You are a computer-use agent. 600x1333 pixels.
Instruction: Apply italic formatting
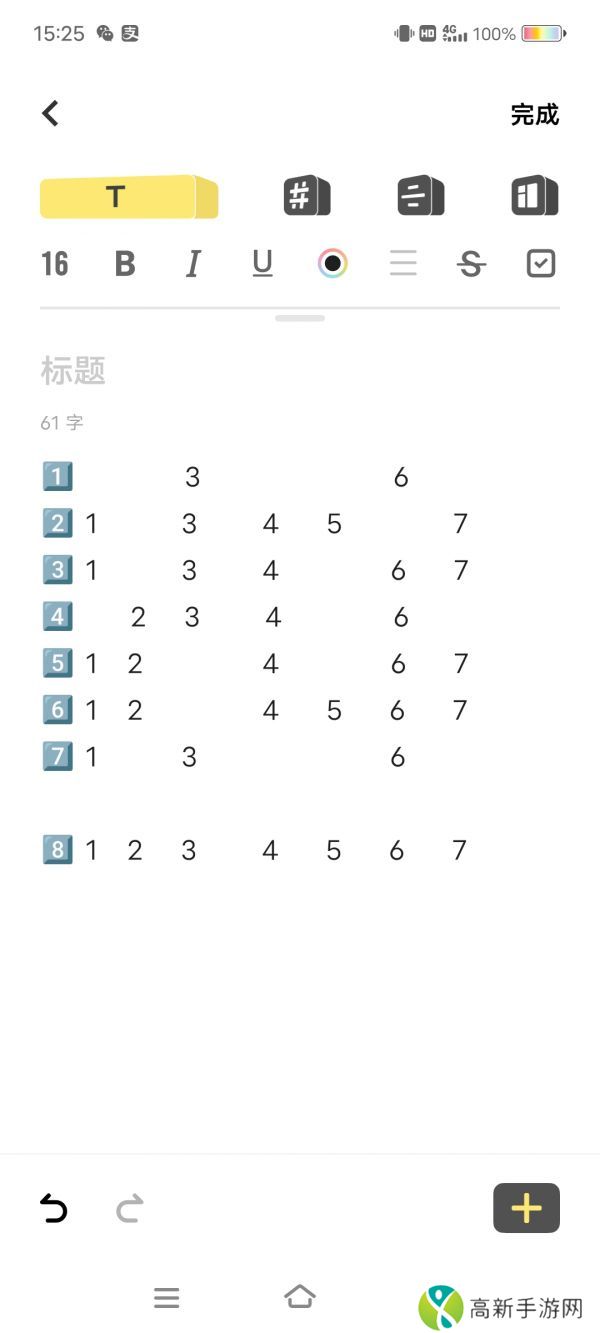(x=193, y=264)
